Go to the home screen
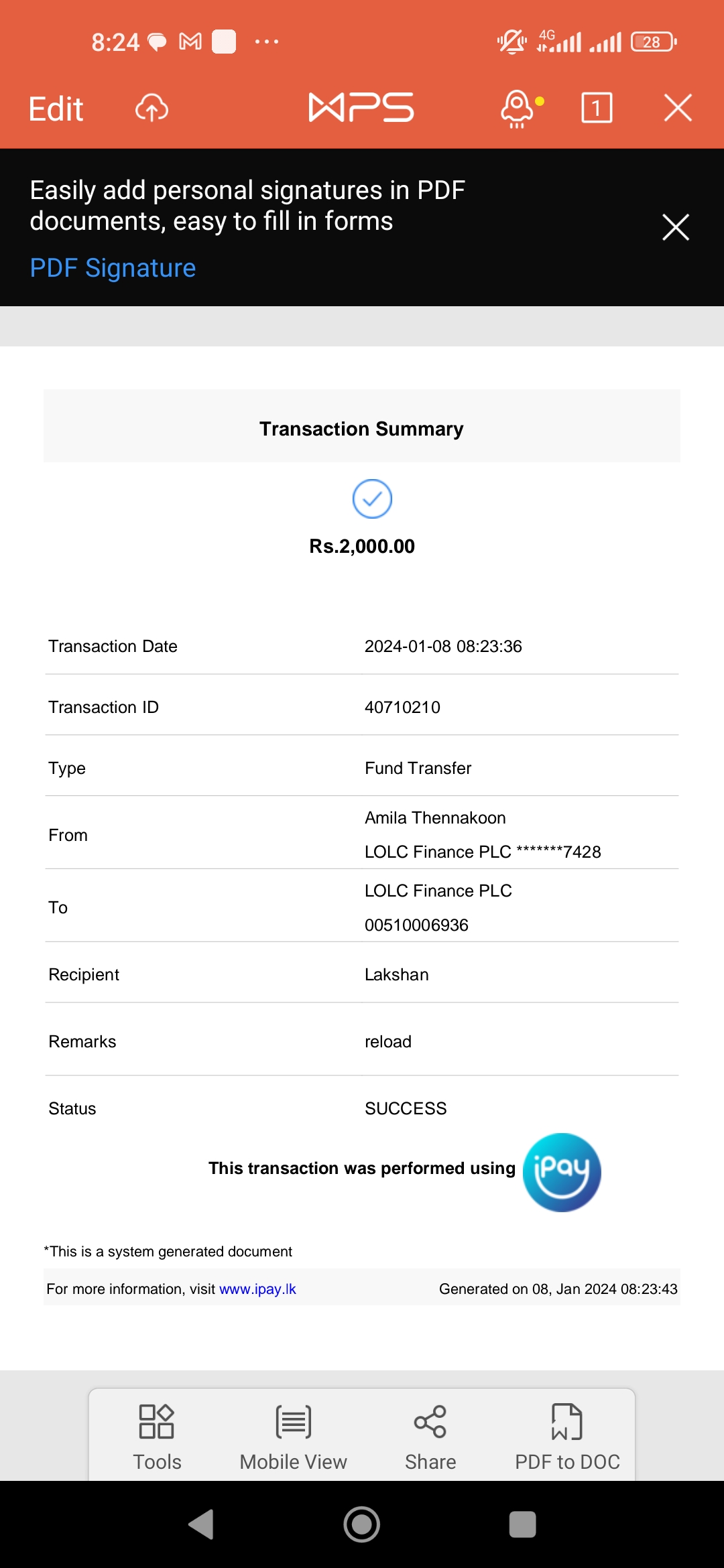This screenshot has height=1568, width=724. click(362, 1524)
